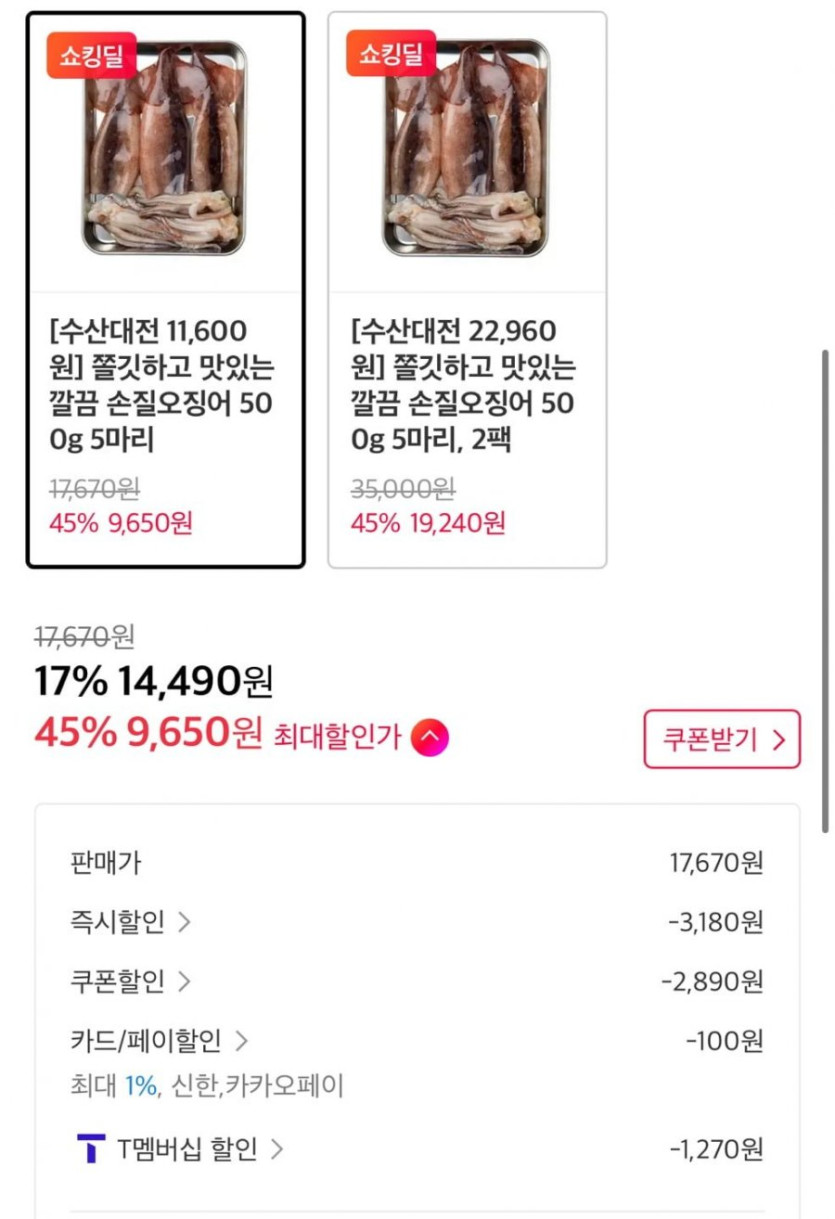Screen dimensions: 835x1219
Task: Collapse the 최대할인가 price details
Action: [x=431, y=738]
